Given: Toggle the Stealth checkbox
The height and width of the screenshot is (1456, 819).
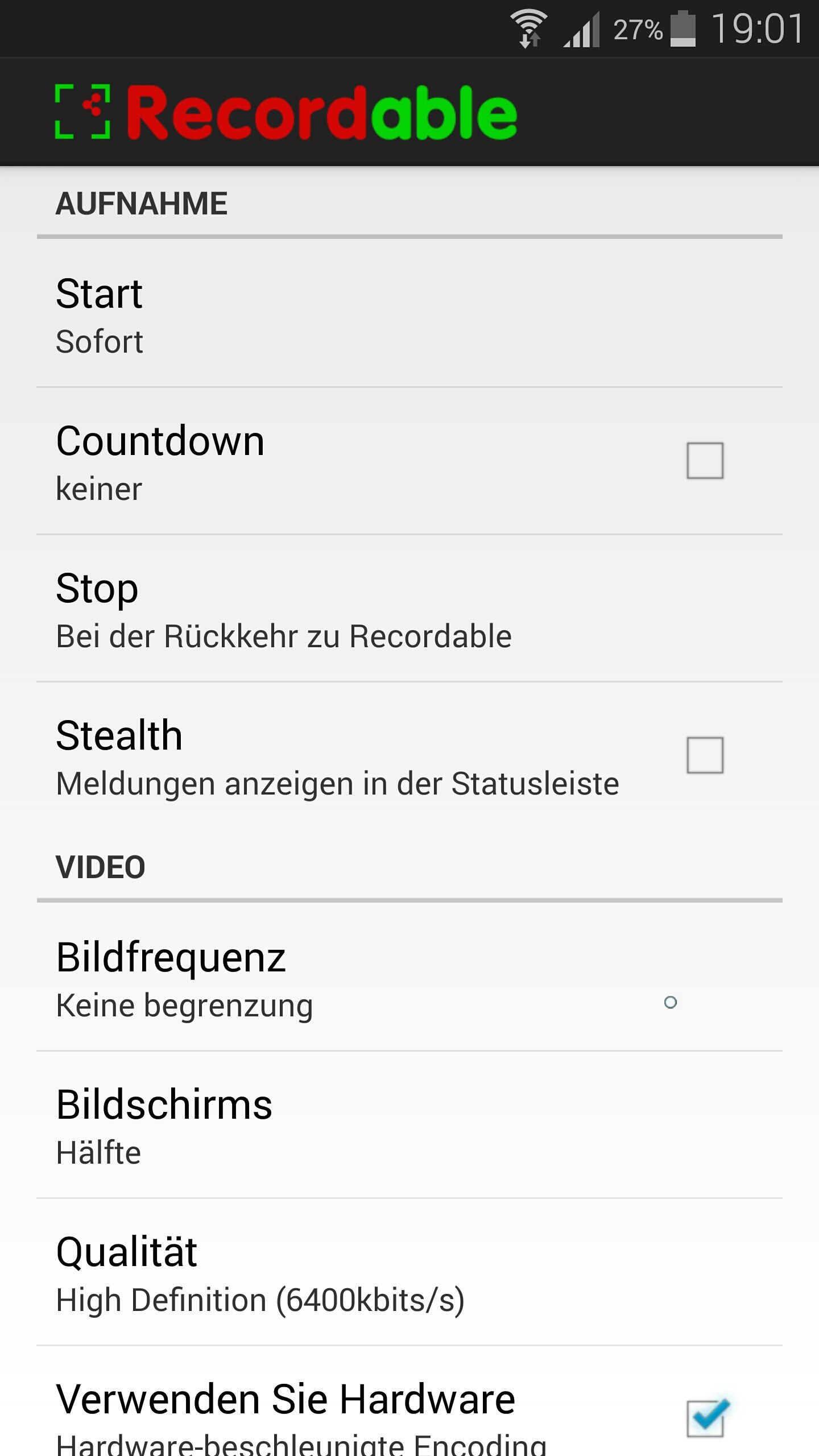Looking at the screenshot, I should (705, 755).
